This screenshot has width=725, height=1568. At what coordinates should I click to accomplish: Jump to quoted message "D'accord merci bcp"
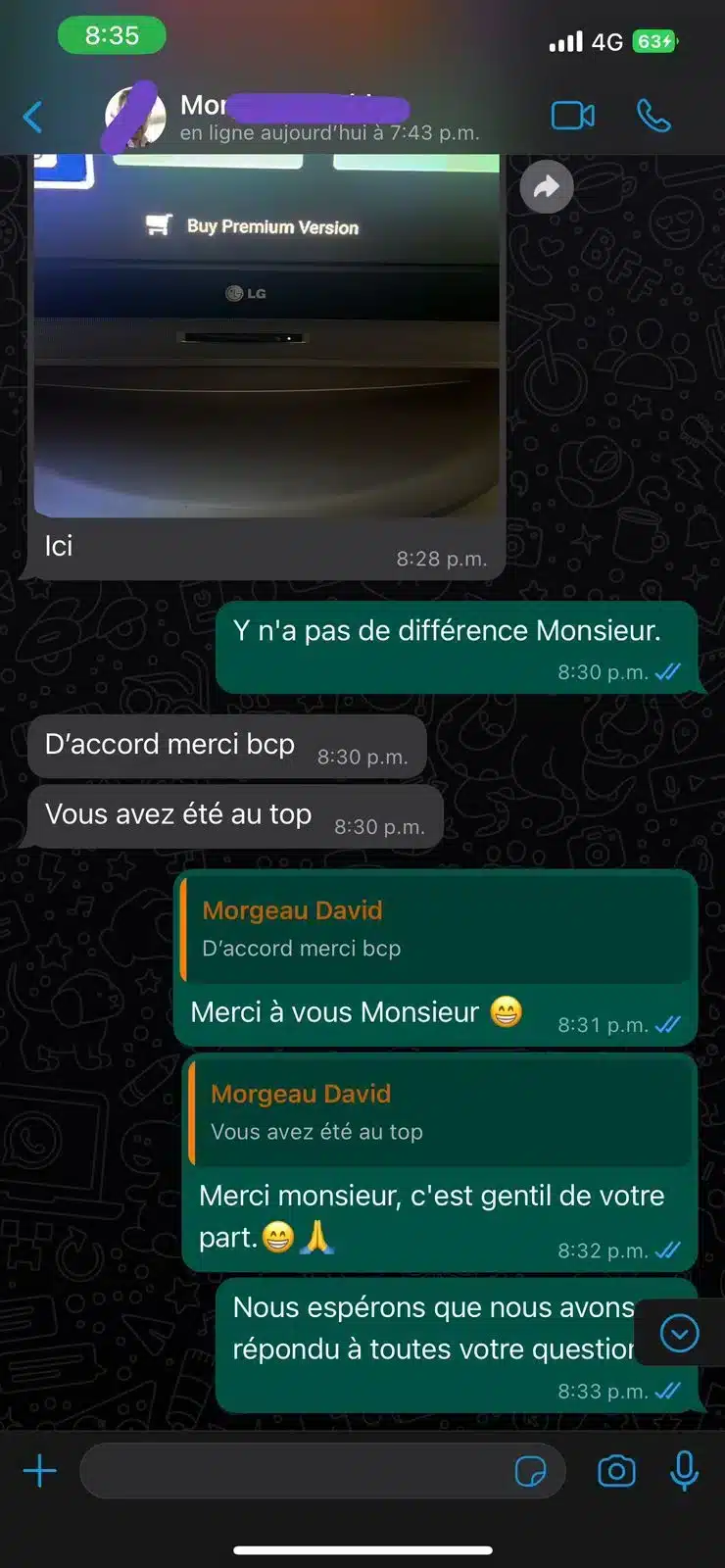[x=436, y=929]
